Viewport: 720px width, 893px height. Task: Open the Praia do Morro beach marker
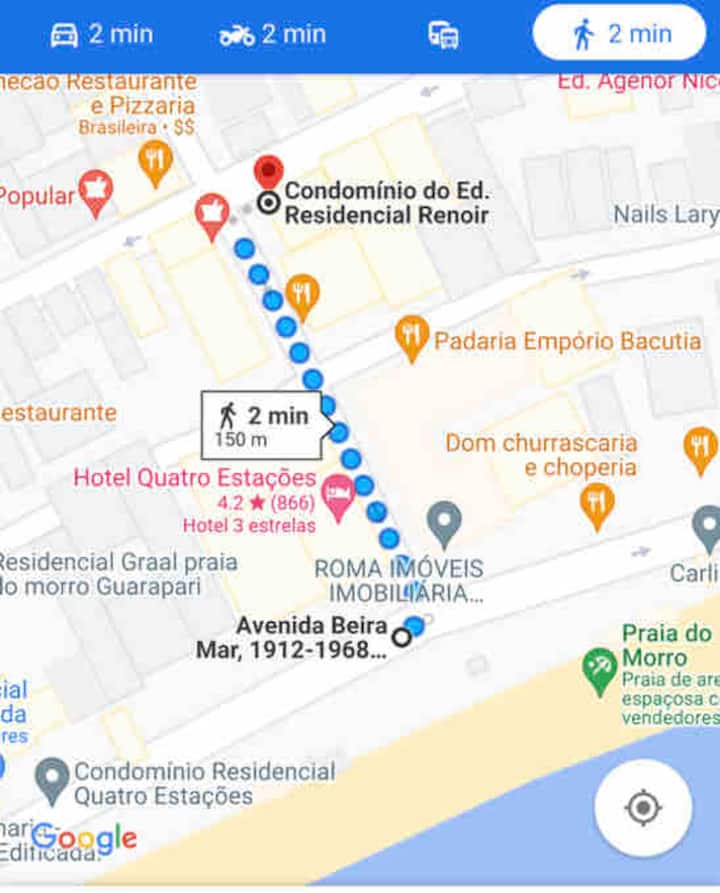[600, 667]
